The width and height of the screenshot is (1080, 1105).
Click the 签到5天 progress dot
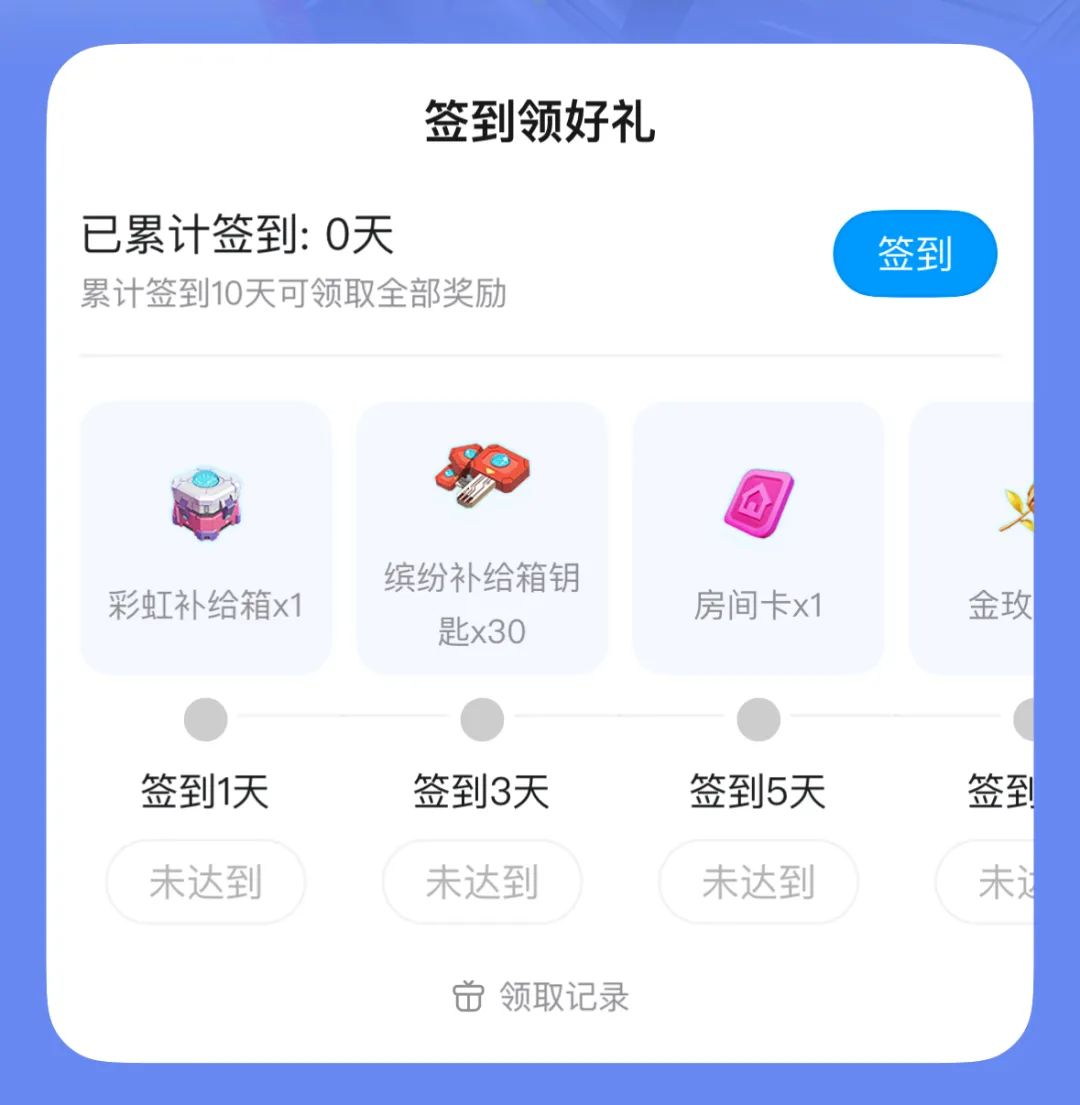click(758, 717)
